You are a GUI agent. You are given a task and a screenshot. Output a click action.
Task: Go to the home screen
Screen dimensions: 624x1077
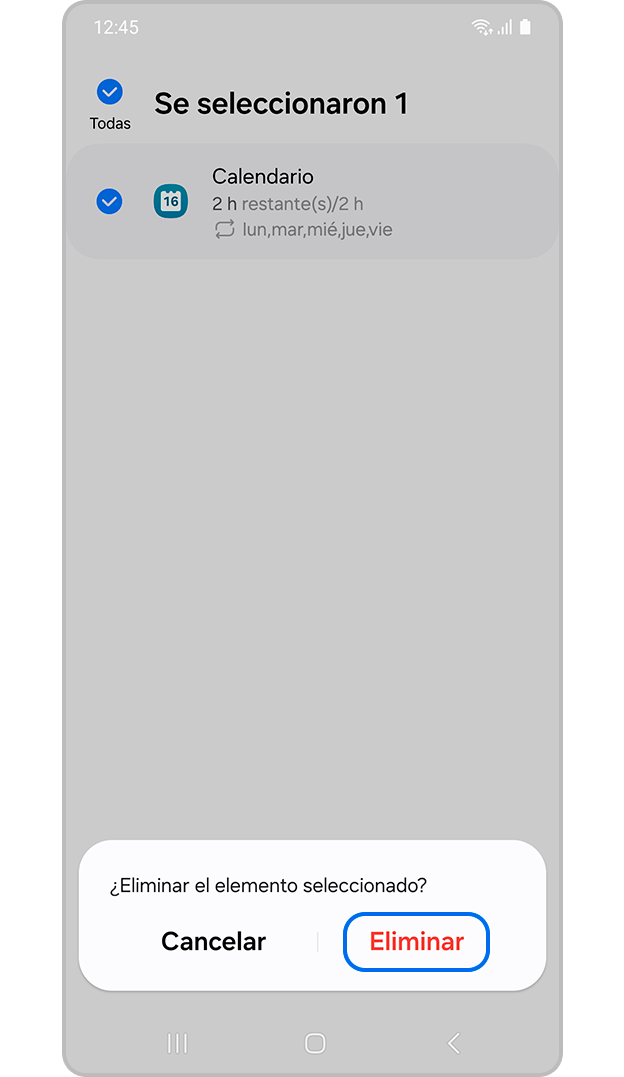tap(314, 1044)
